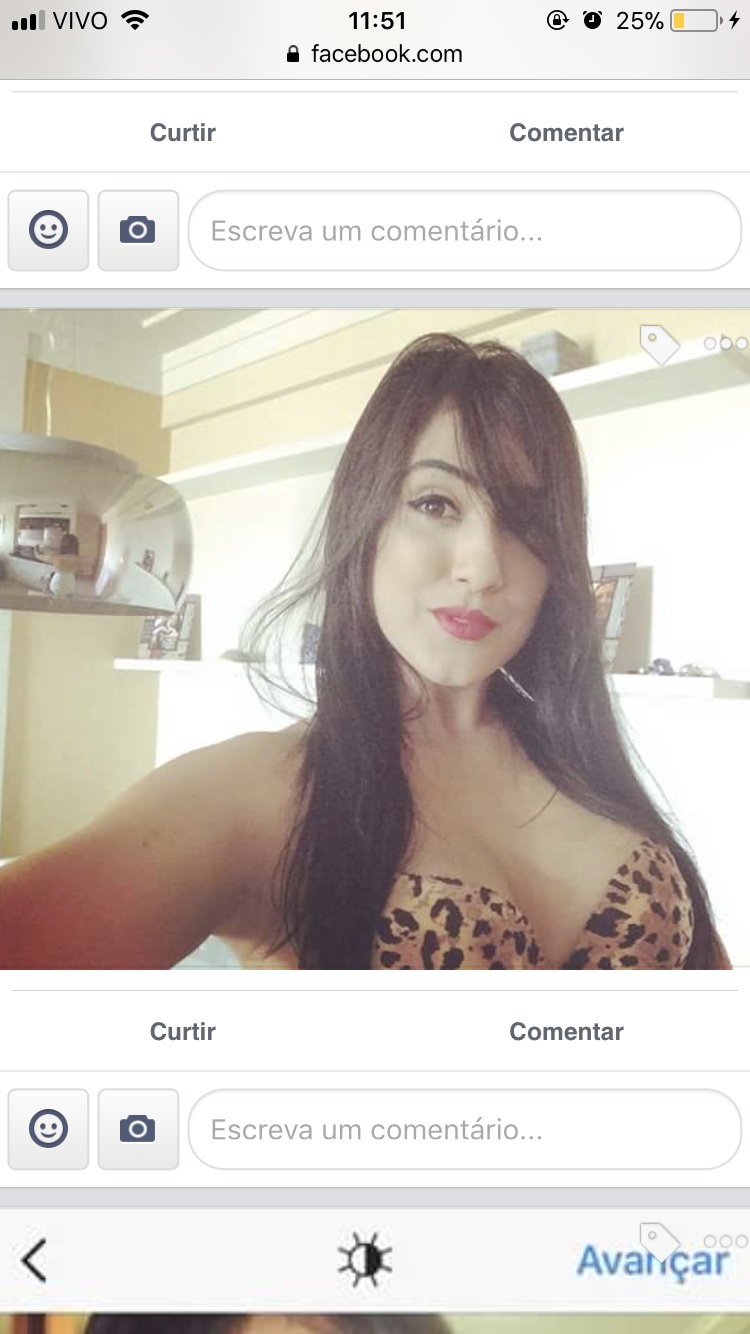This screenshot has width=750, height=1334.
Task: Like the post shown before the selfie photo
Action: pos(183,132)
